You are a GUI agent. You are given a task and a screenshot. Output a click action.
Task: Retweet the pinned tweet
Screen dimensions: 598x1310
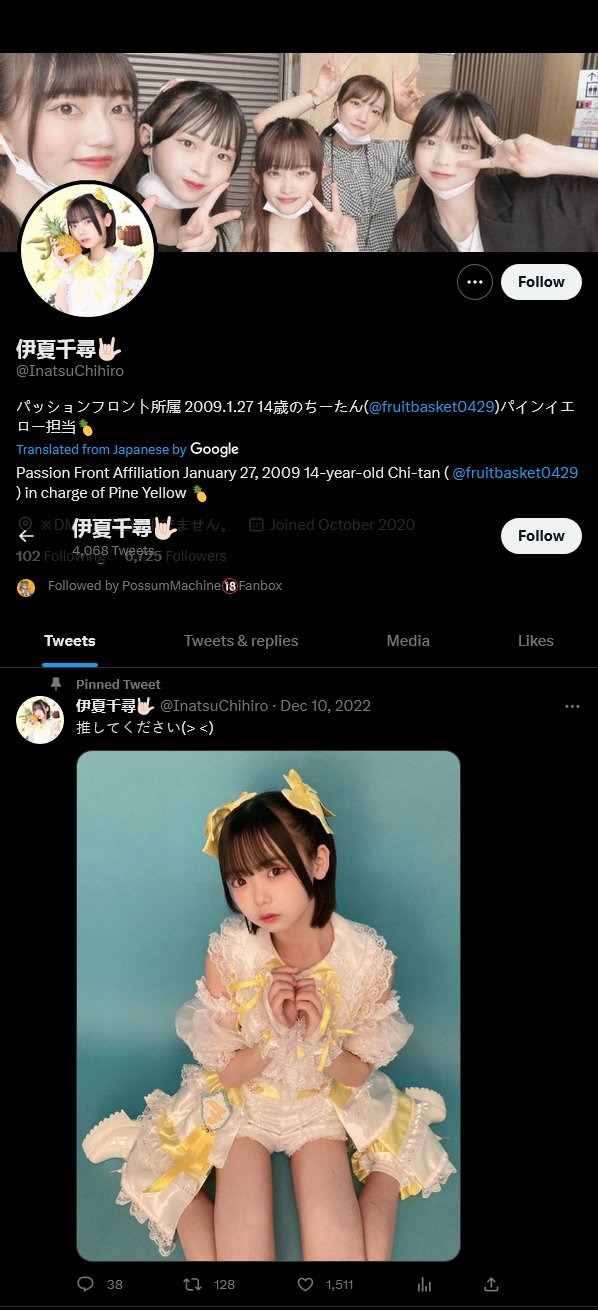pyautogui.click(x=210, y=1284)
